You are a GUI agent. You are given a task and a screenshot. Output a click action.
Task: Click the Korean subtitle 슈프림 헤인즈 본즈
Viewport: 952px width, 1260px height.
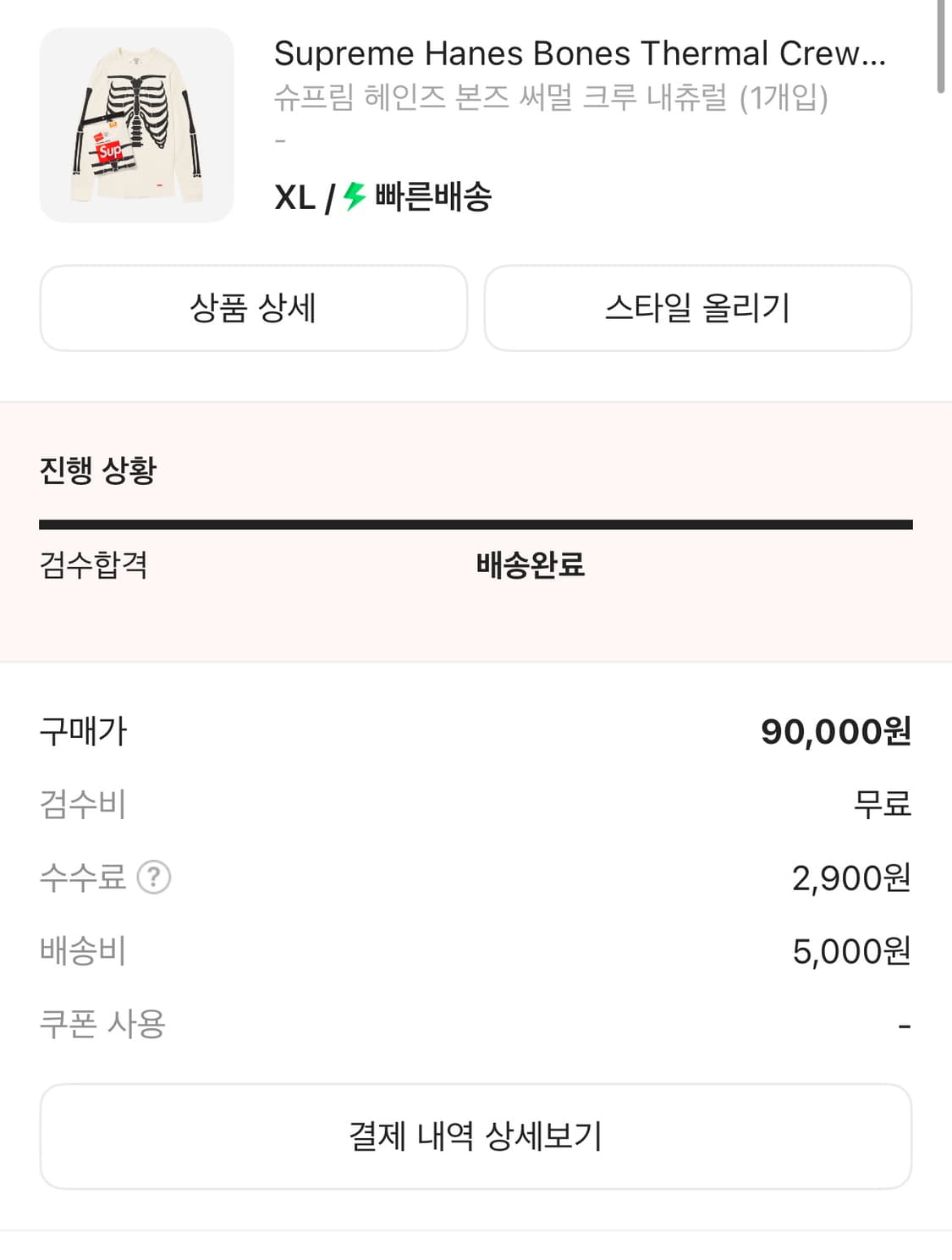tap(553, 98)
